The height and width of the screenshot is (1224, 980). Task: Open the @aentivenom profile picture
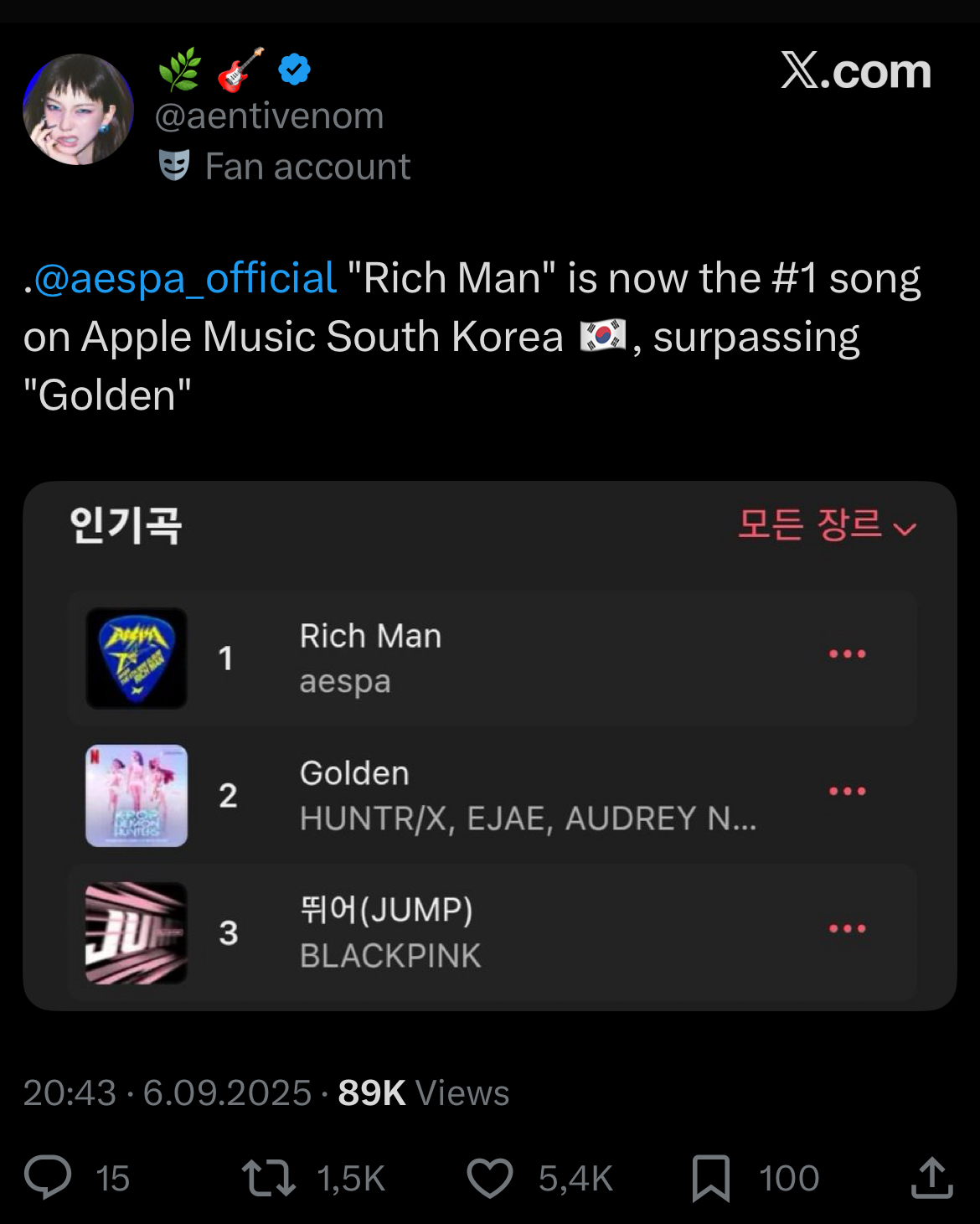point(78,110)
